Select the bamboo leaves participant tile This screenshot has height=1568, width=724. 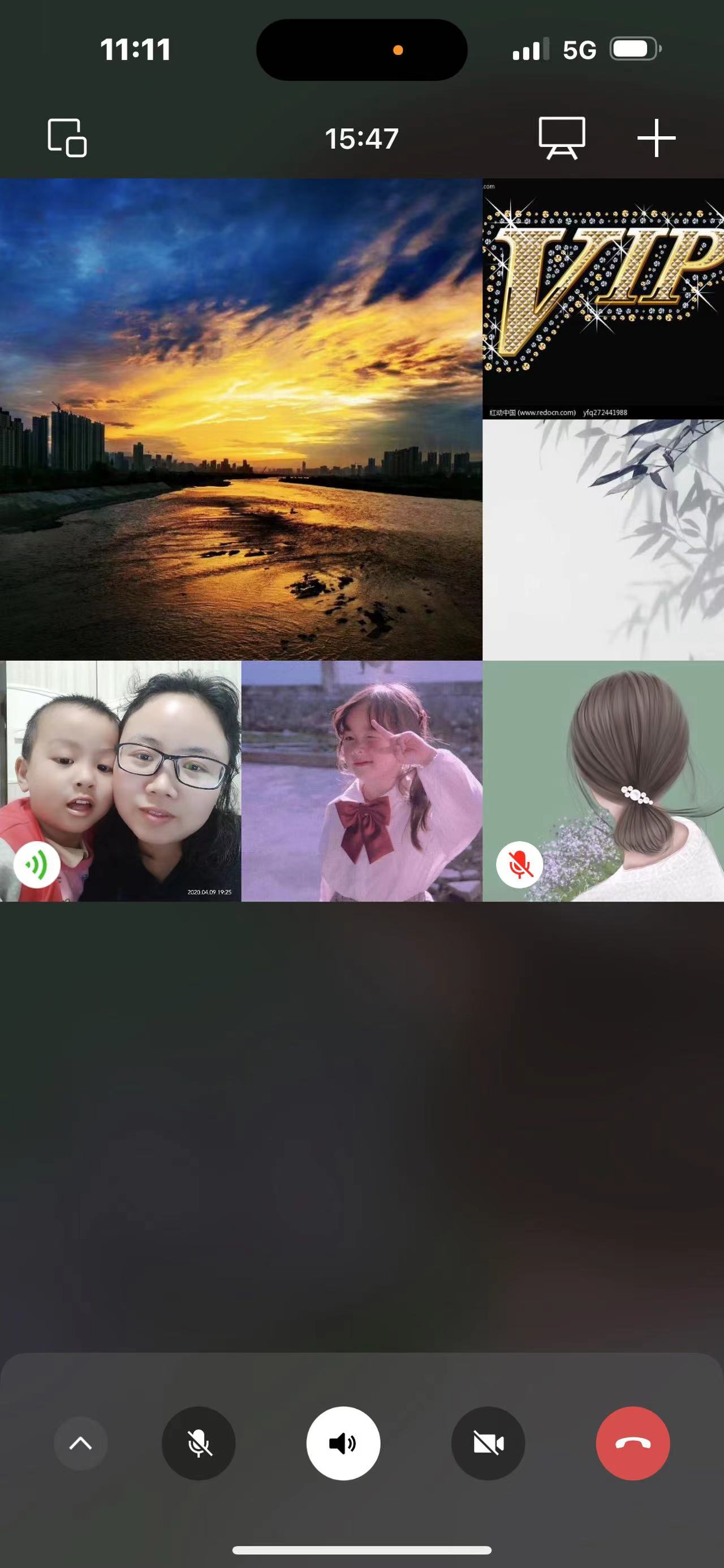click(603, 539)
